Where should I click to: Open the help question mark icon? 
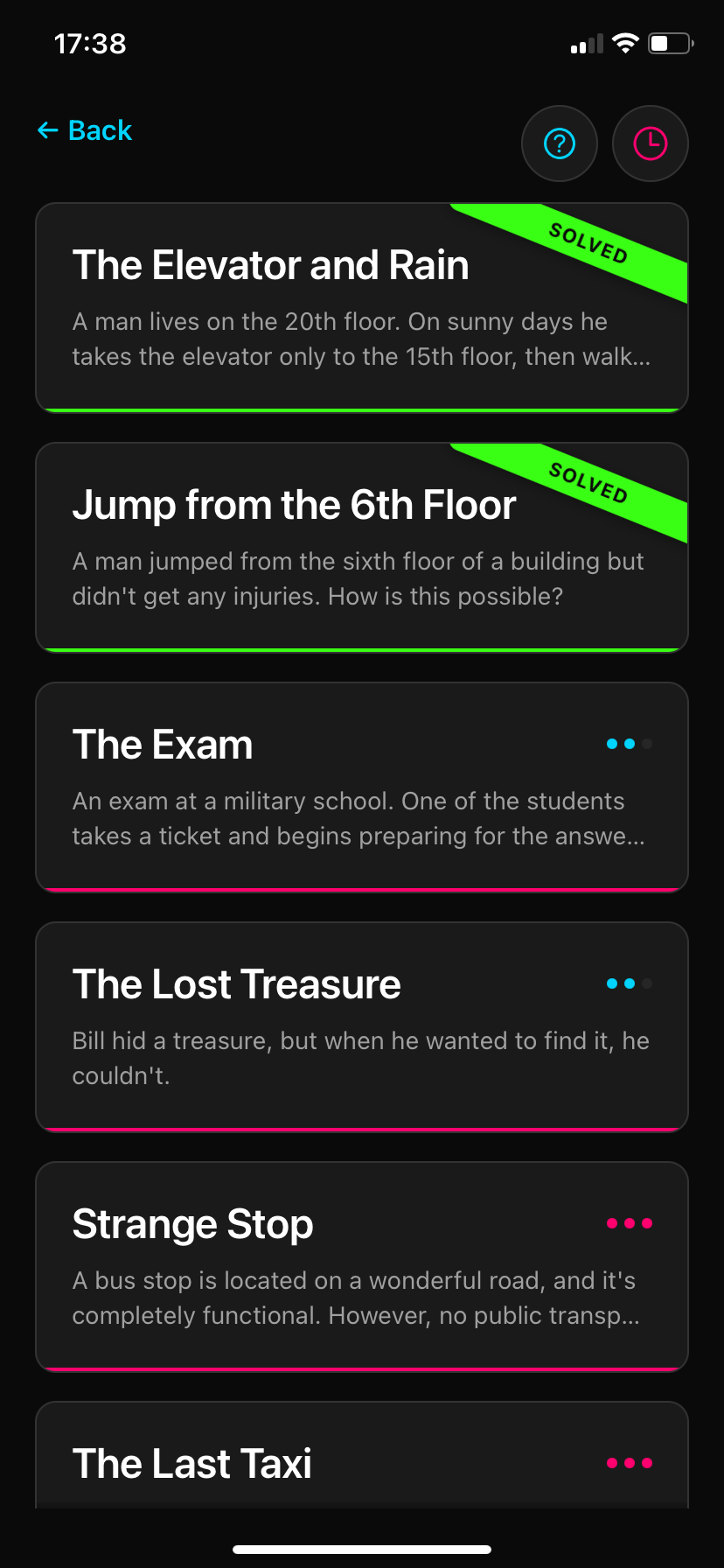point(559,143)
